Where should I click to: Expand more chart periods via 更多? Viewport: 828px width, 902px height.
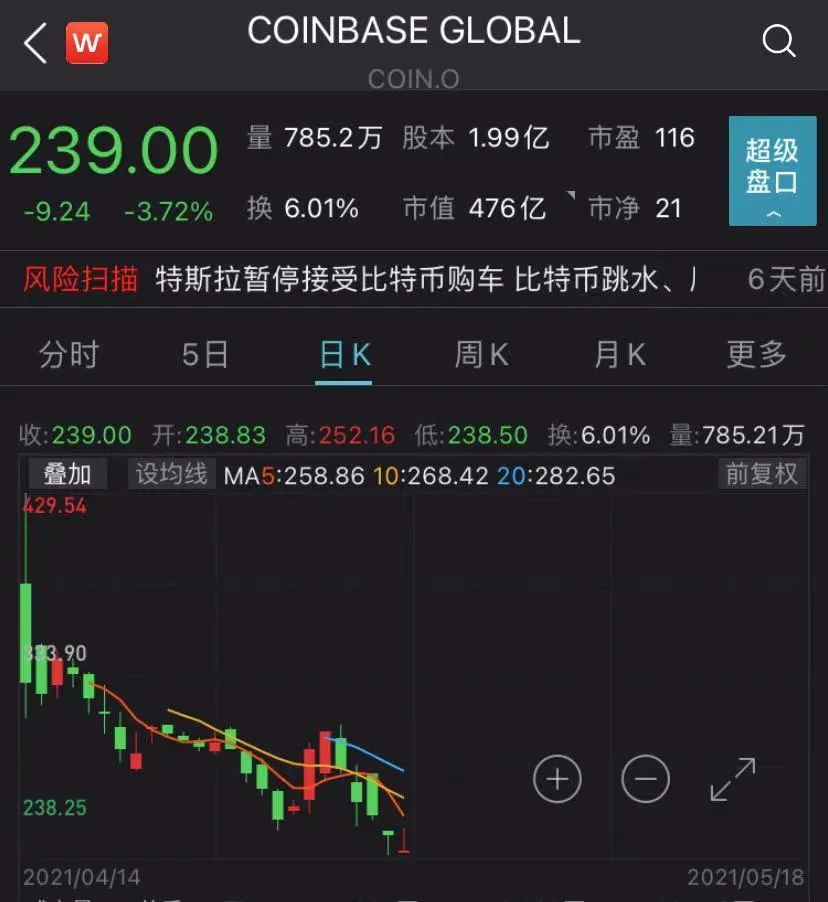point(754,354)
